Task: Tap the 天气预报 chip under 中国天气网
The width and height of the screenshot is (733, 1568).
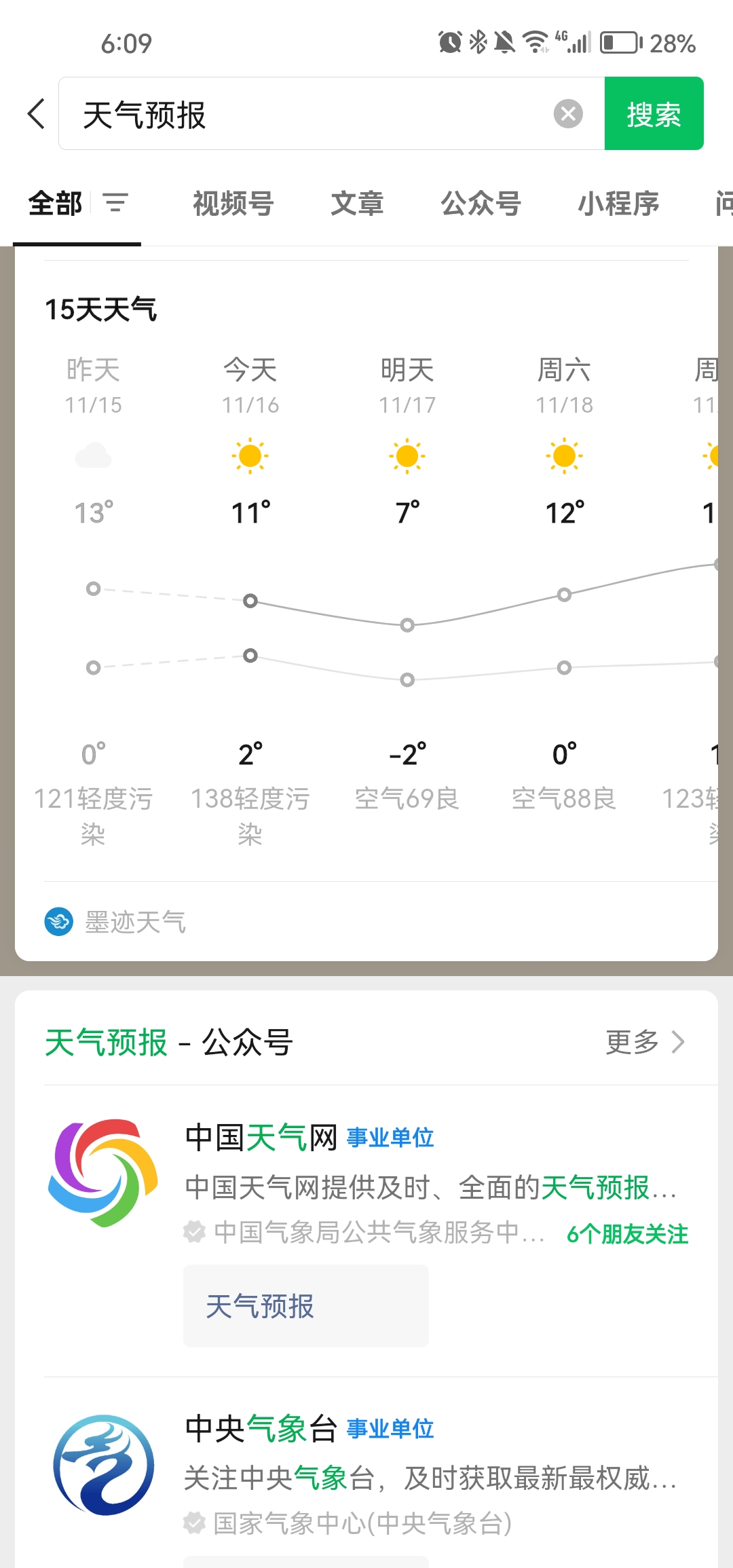Action: click(x=306, y=1306)
